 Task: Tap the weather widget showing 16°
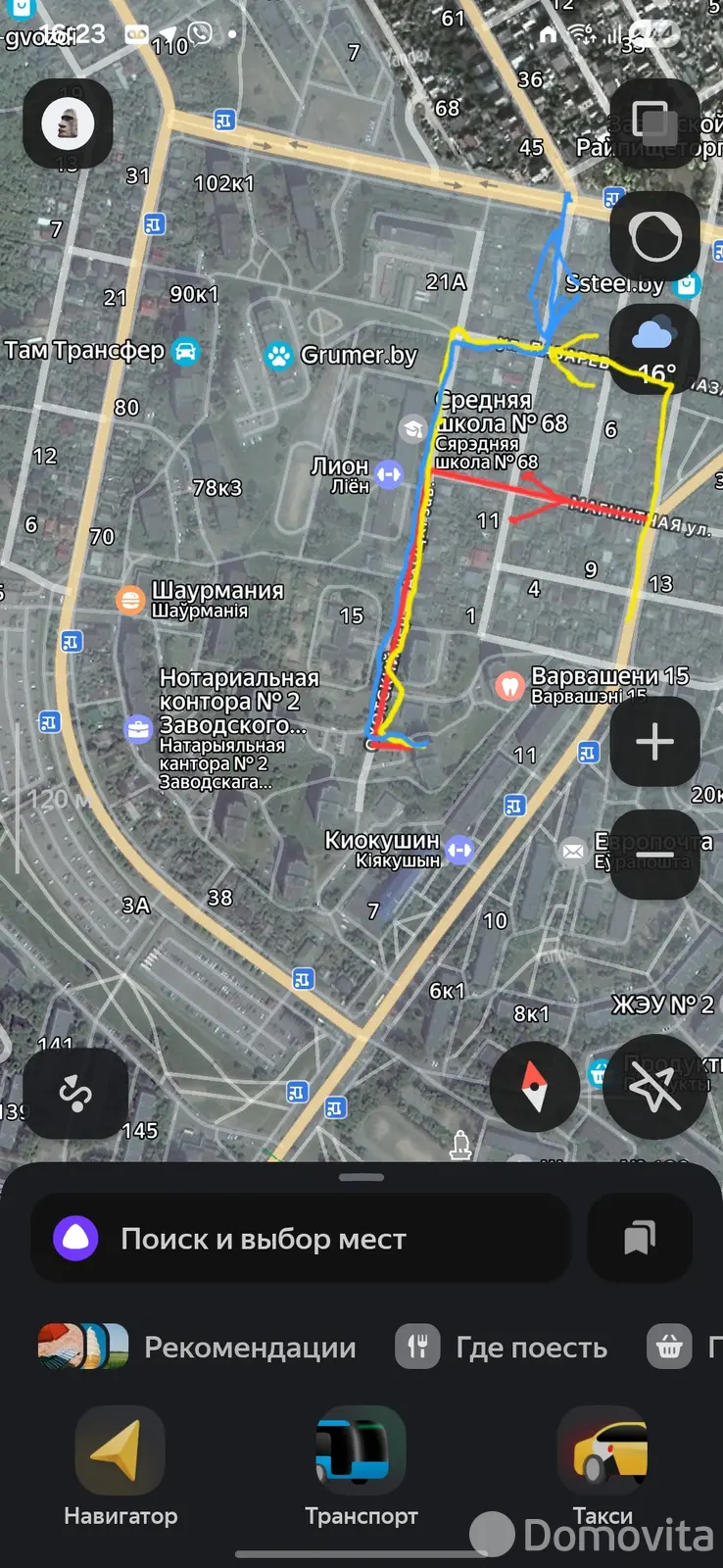[654, 346]
